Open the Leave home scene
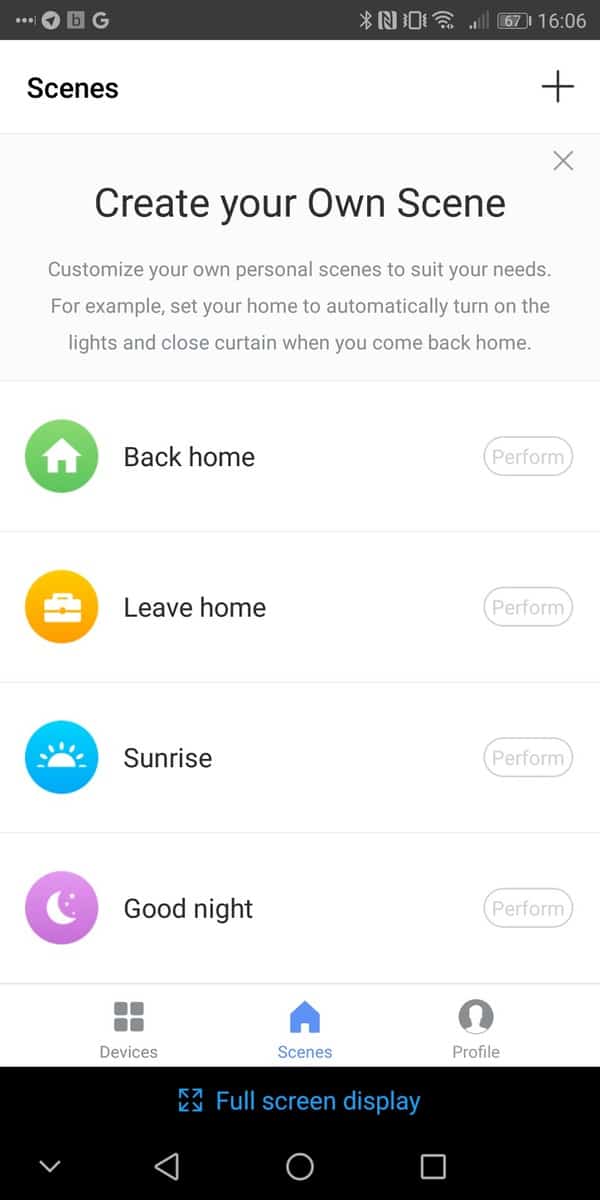 tap(194, 608)
